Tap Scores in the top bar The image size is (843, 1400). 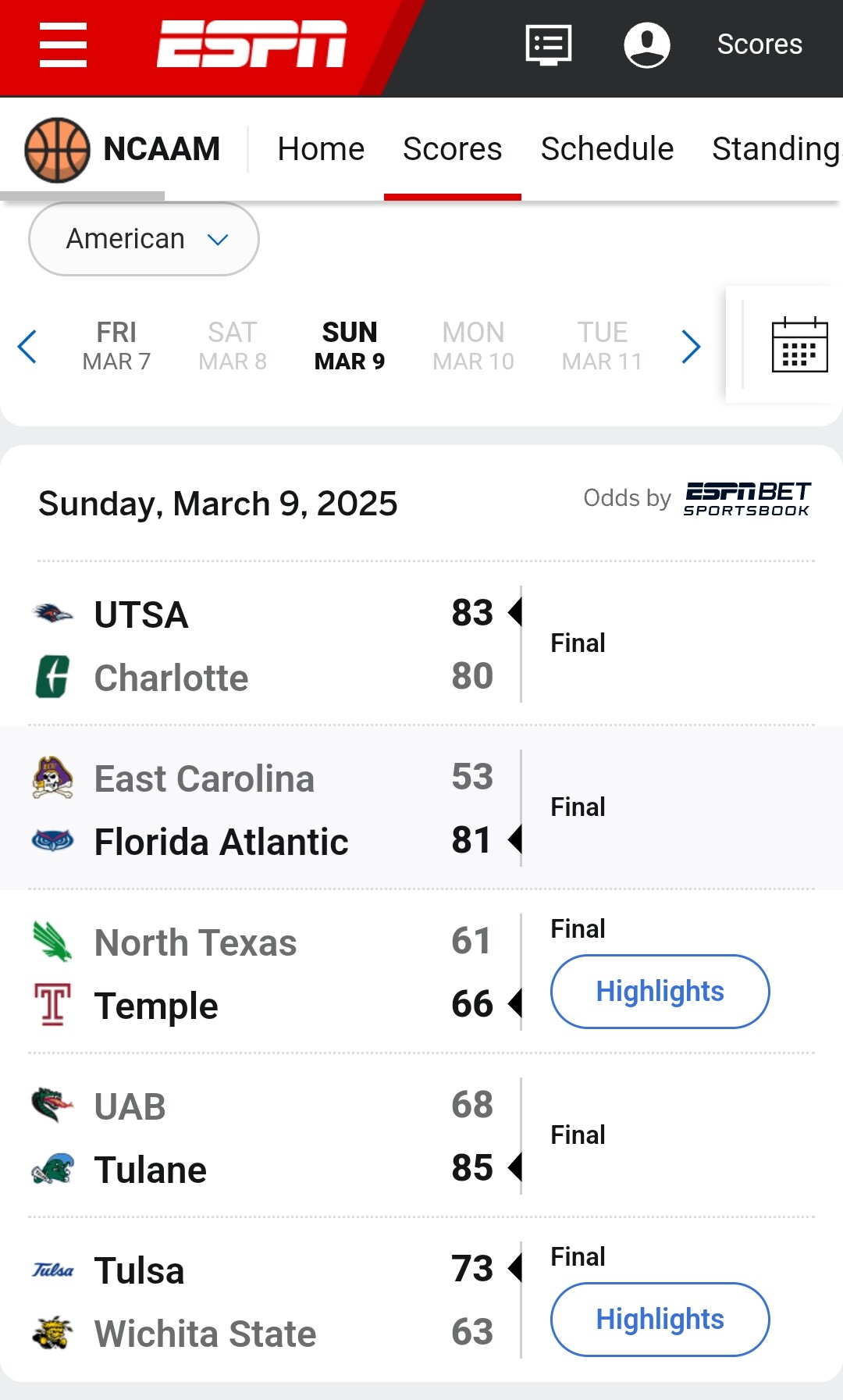(x=759, y=45)
